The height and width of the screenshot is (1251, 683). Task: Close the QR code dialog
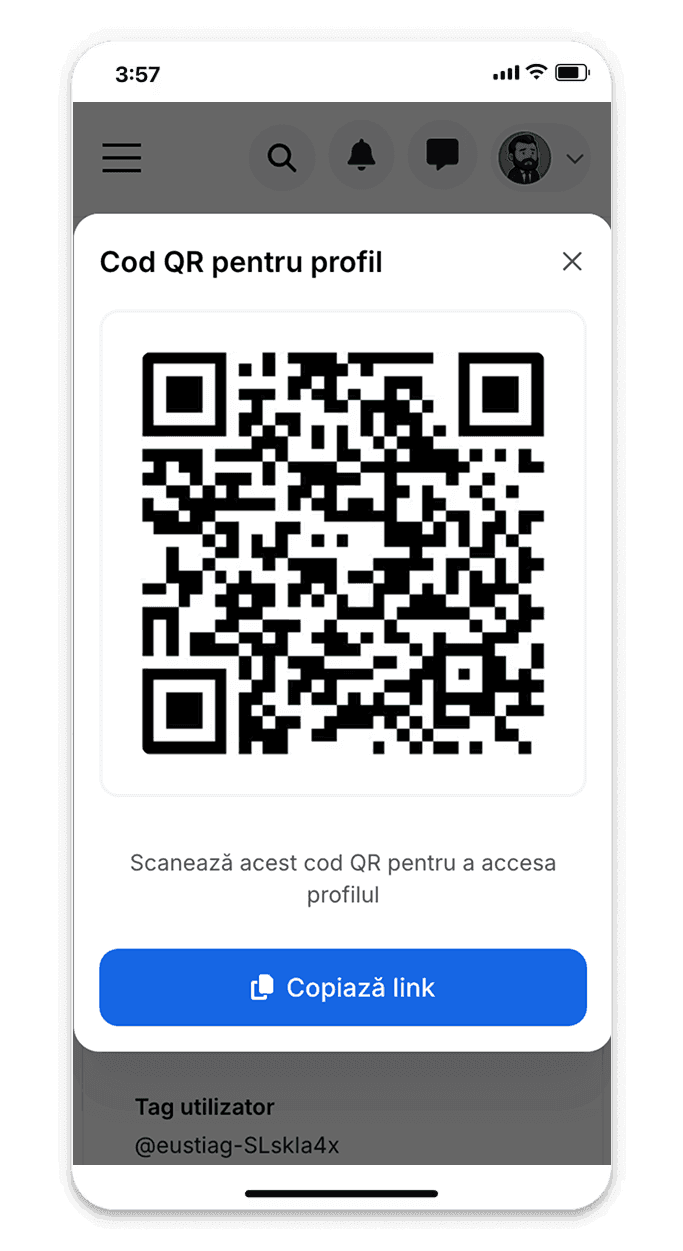572,262
